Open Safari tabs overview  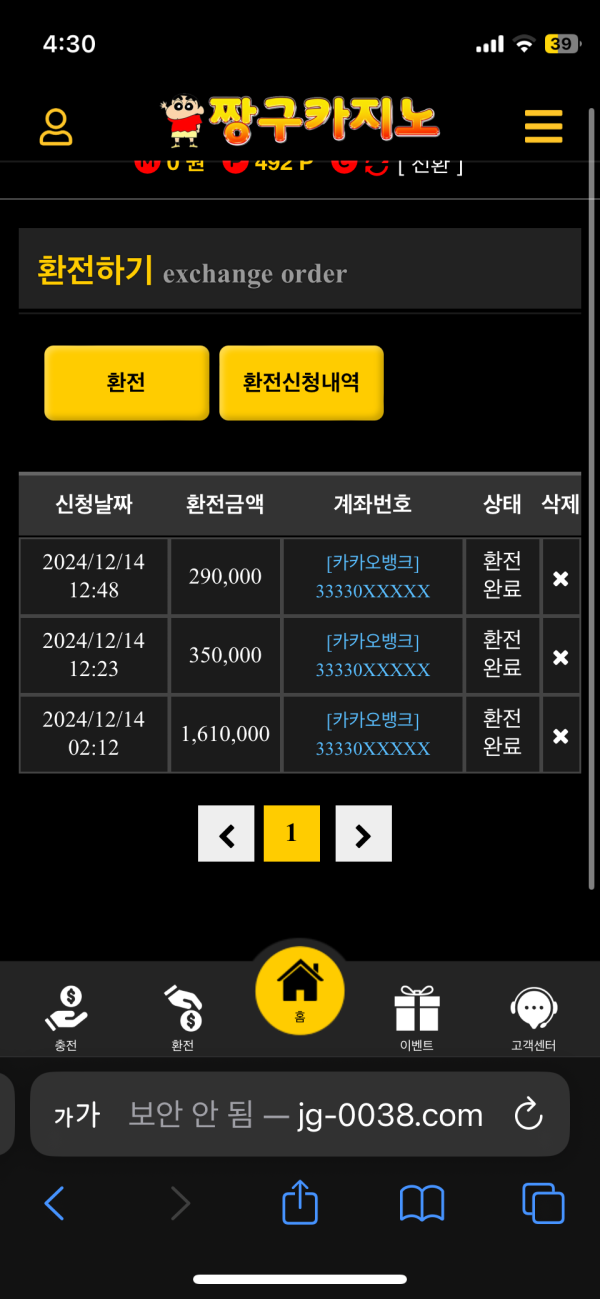543,1203
